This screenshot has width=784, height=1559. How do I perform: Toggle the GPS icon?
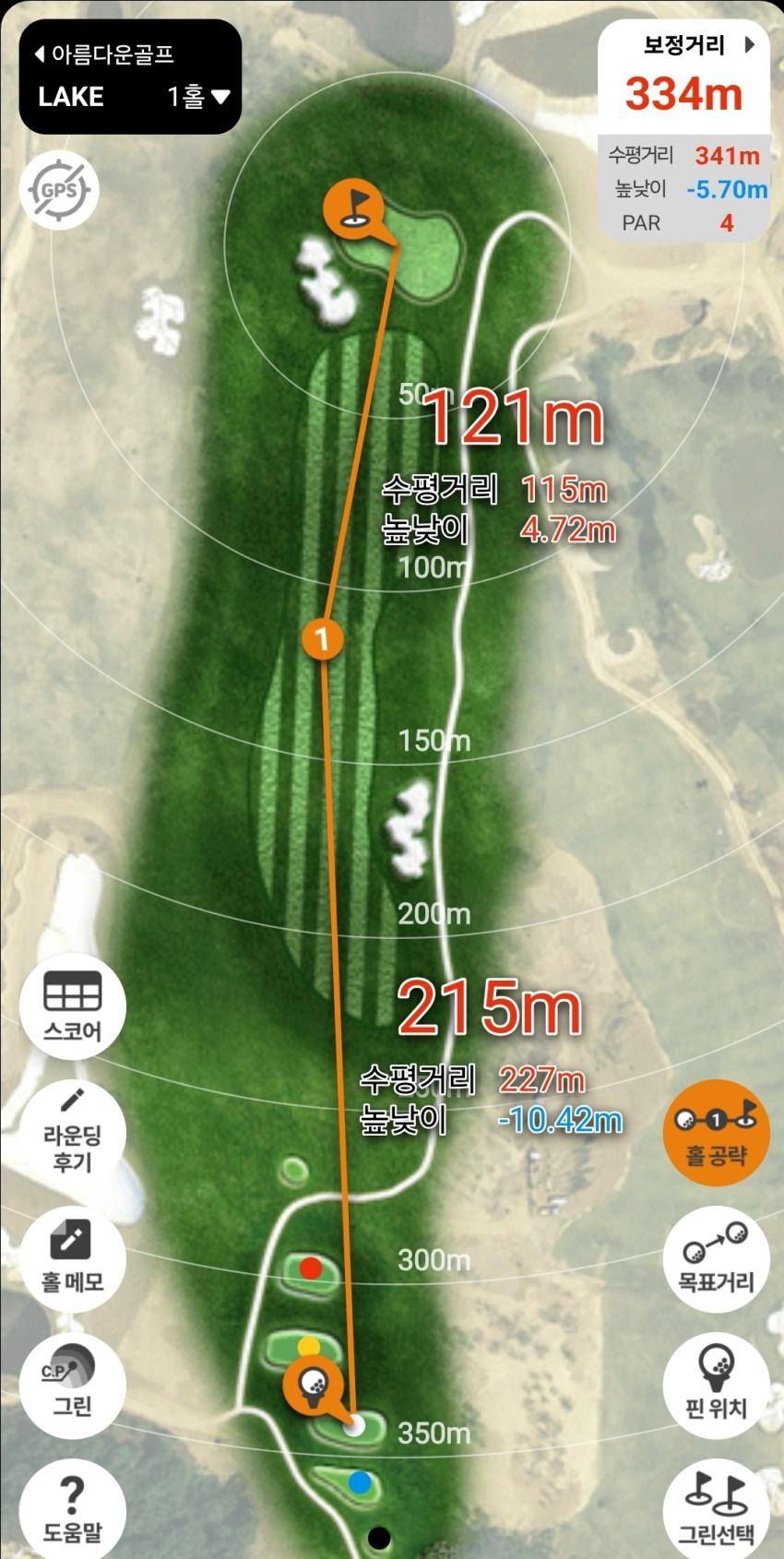click(x=60, y=191)
